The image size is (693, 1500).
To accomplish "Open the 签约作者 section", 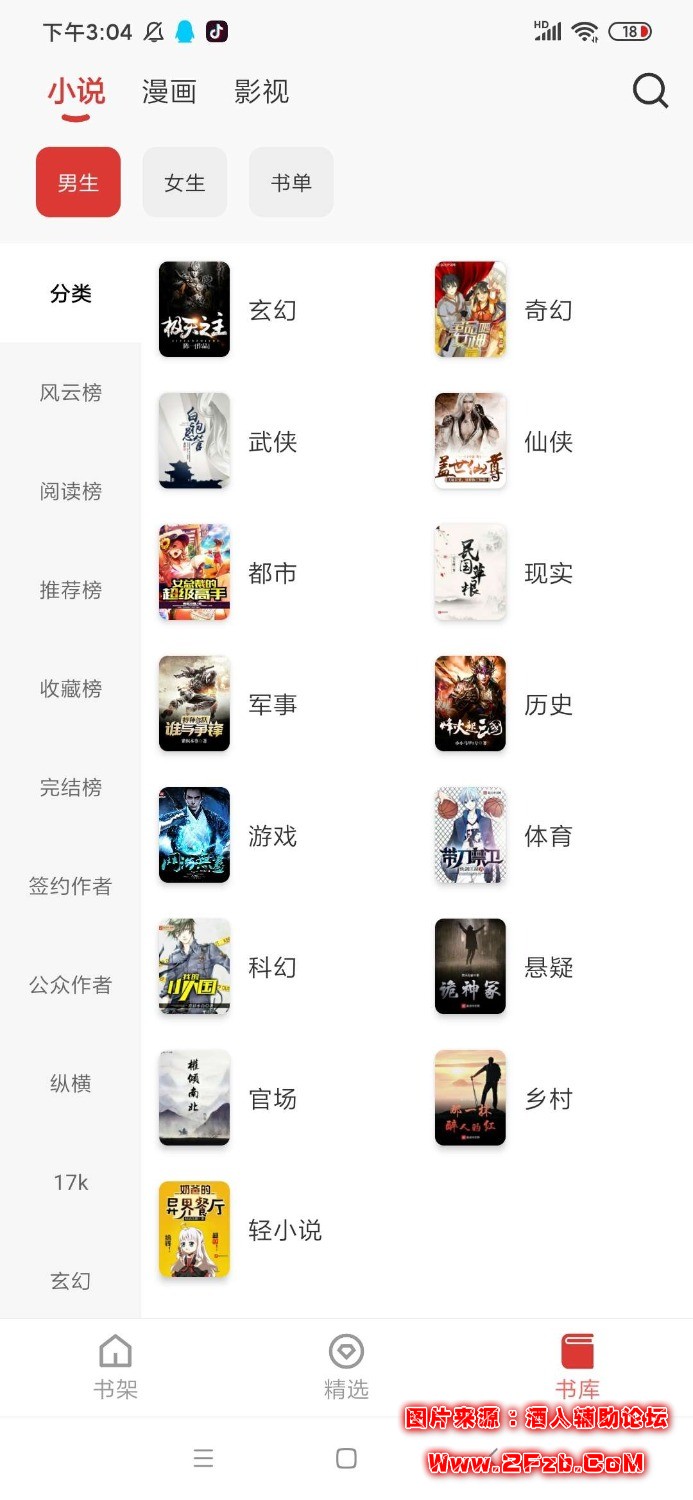I will 71,886.
